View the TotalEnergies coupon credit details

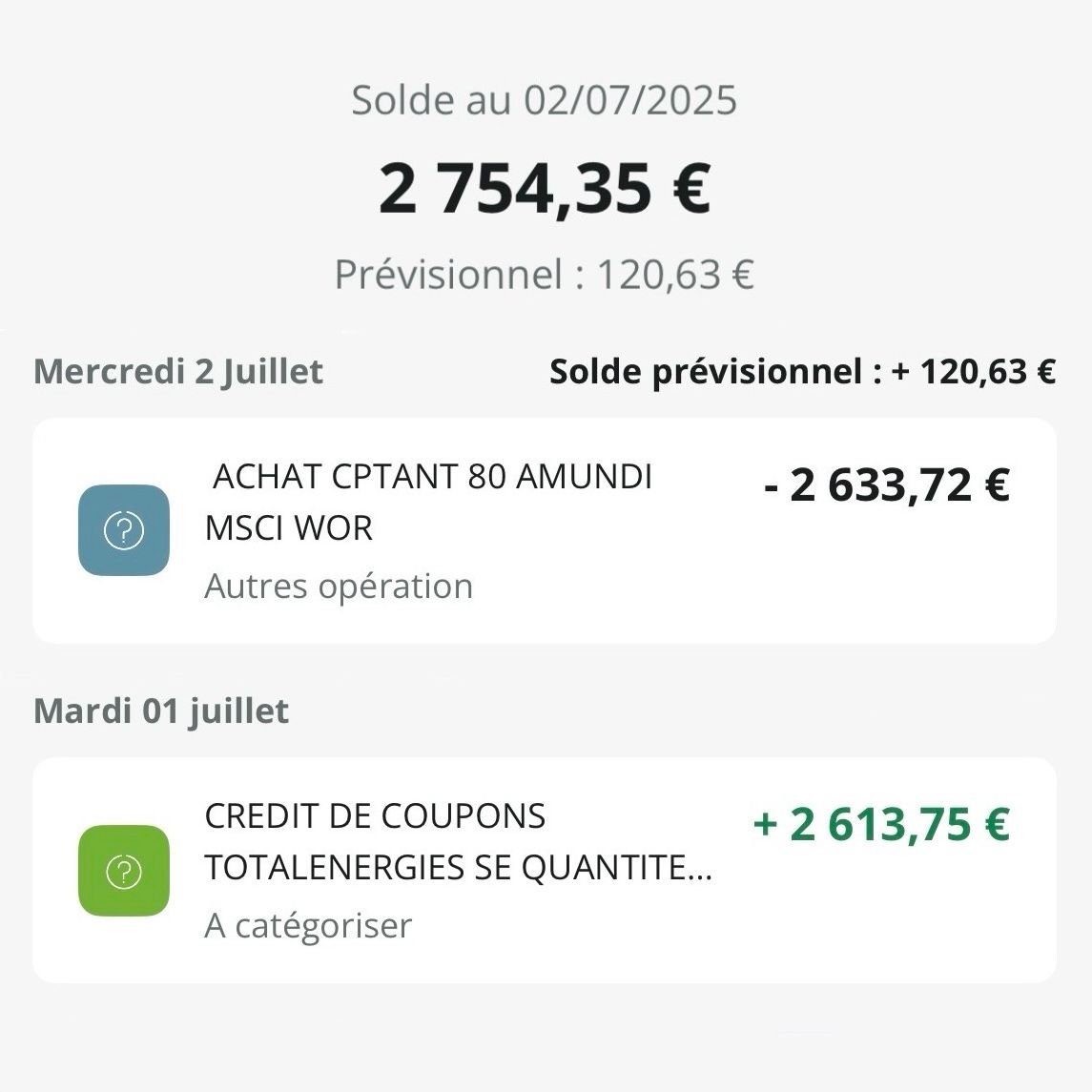point(544,870)
